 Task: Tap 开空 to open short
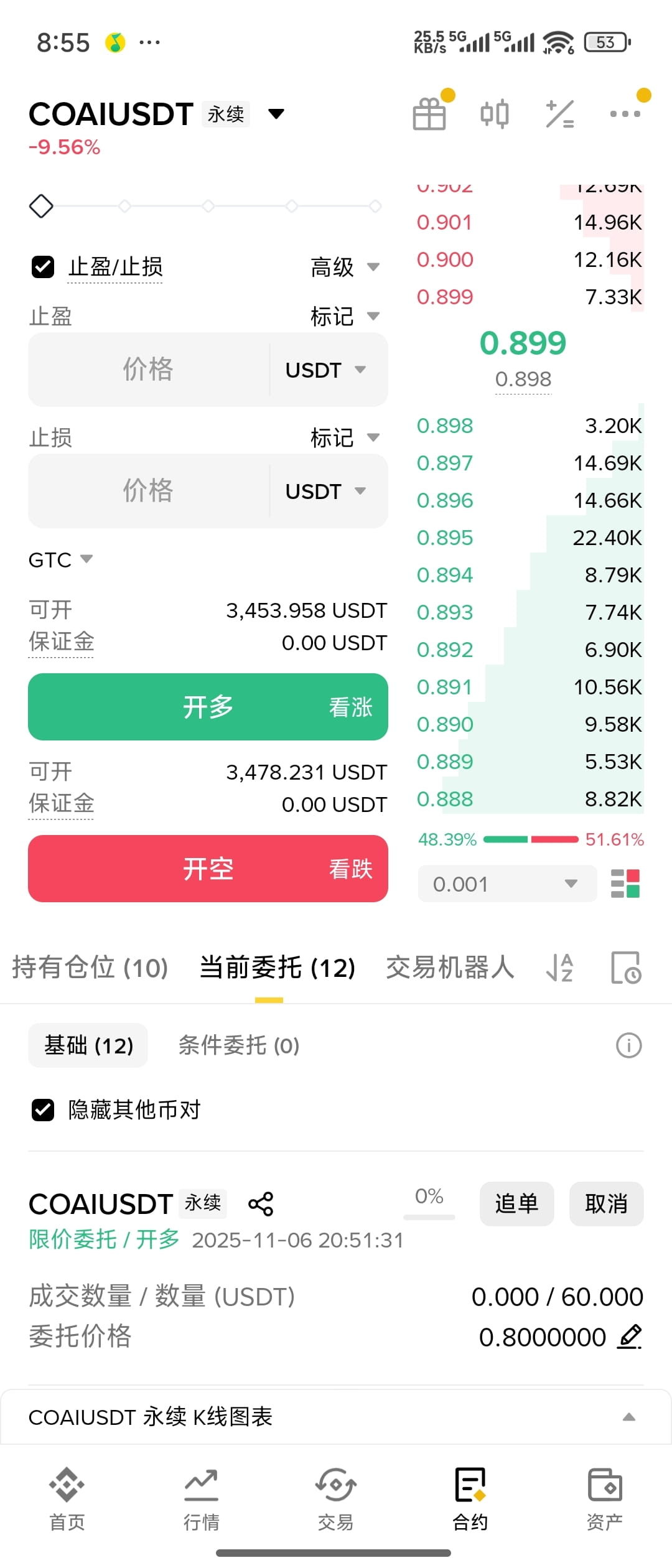(208, 869)
